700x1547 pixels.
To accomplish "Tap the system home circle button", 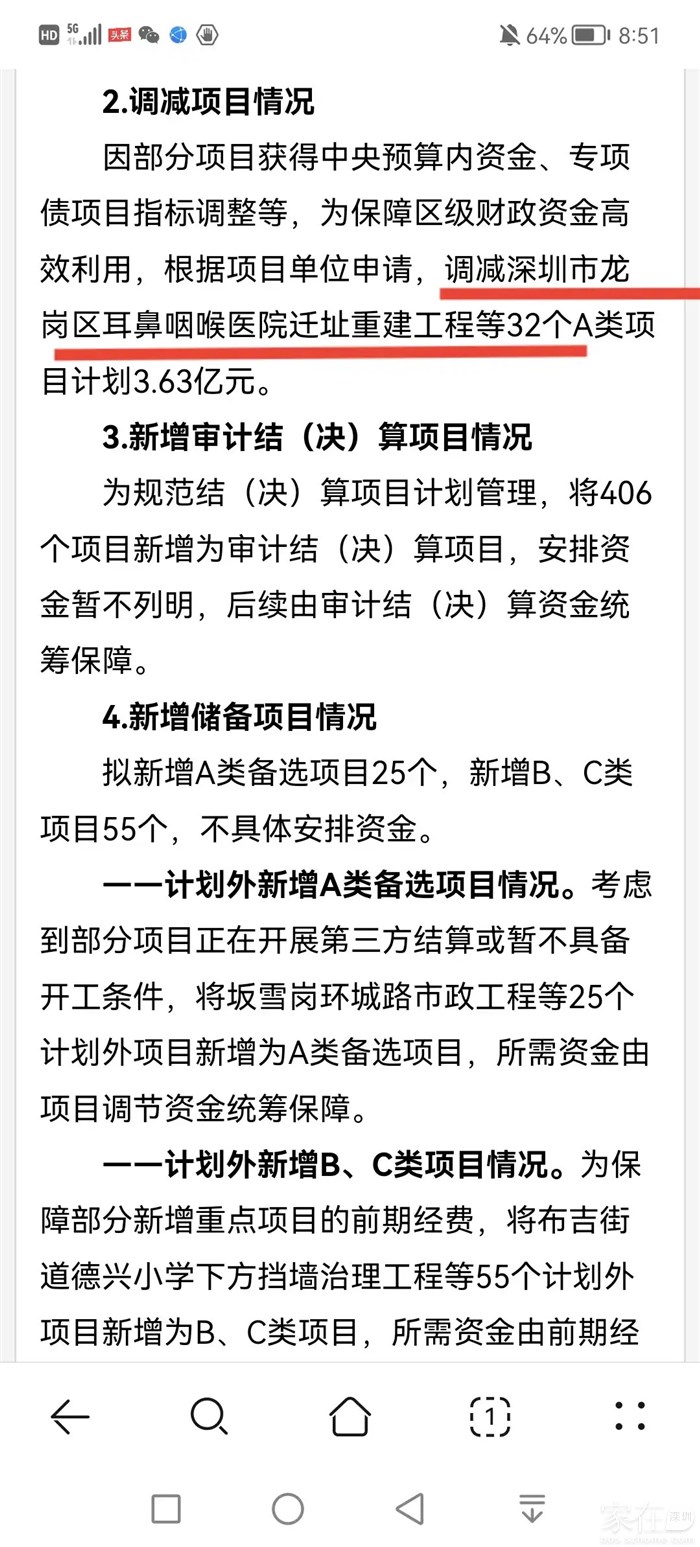I will 288,1508.
